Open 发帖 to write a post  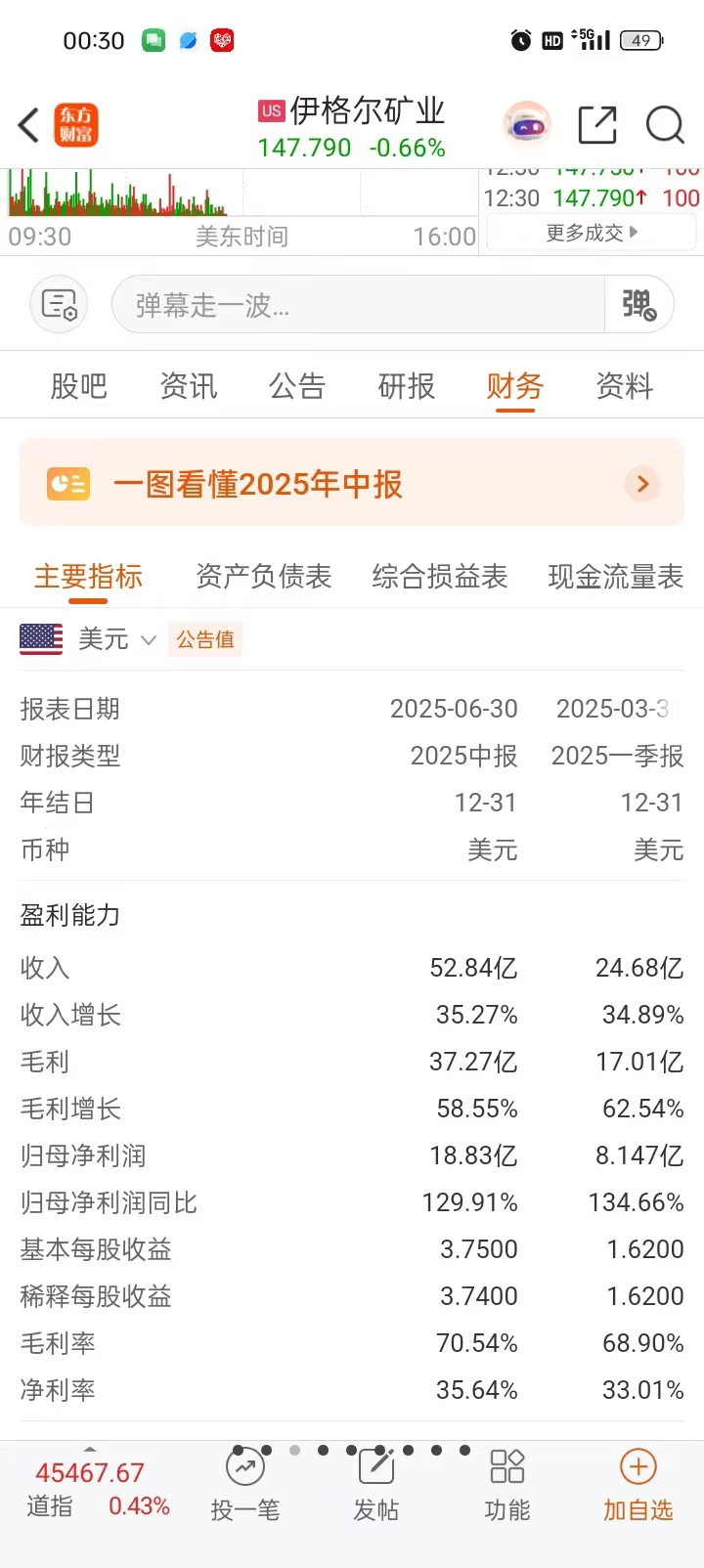point(376,1486)
